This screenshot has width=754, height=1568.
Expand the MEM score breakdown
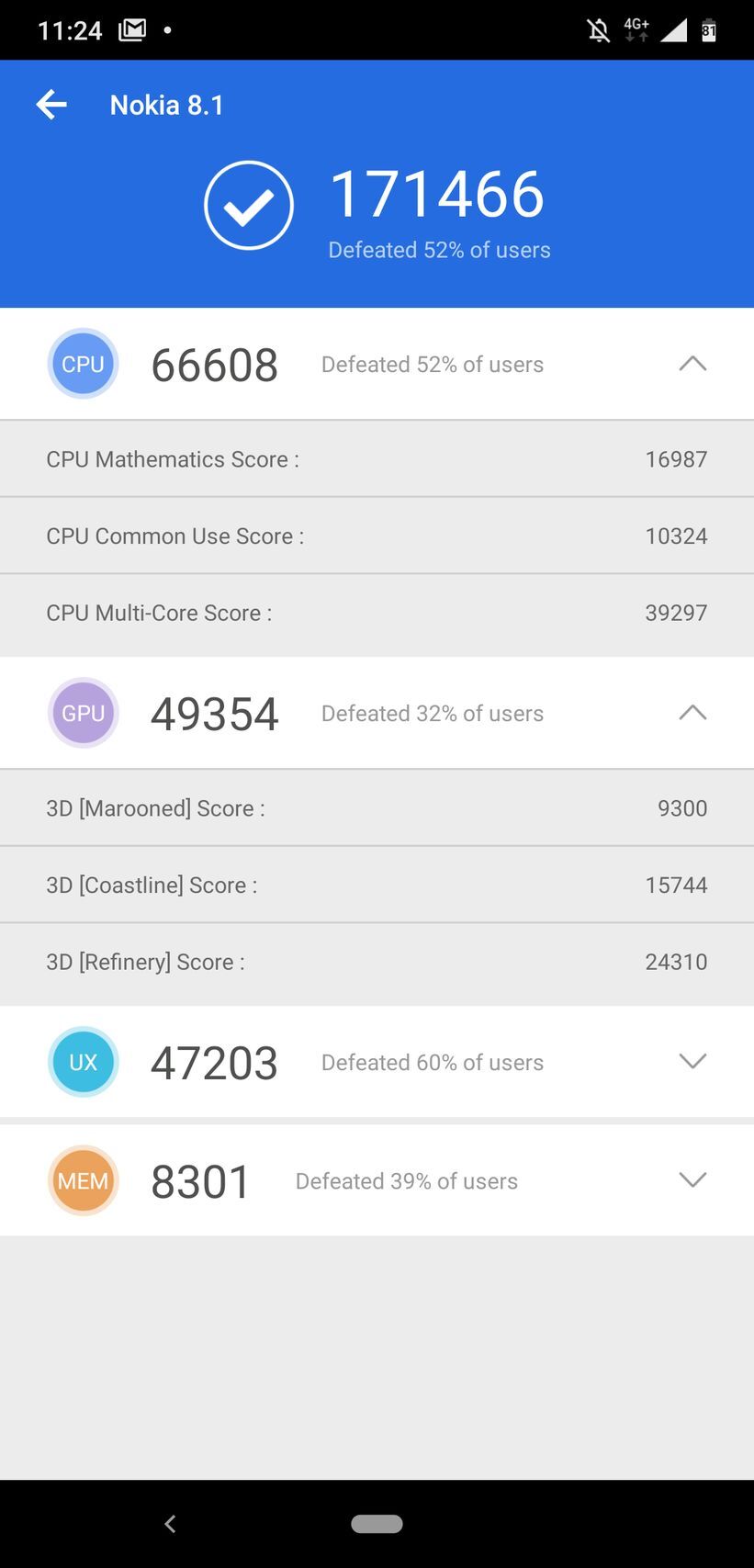[x=692, y=1180]
